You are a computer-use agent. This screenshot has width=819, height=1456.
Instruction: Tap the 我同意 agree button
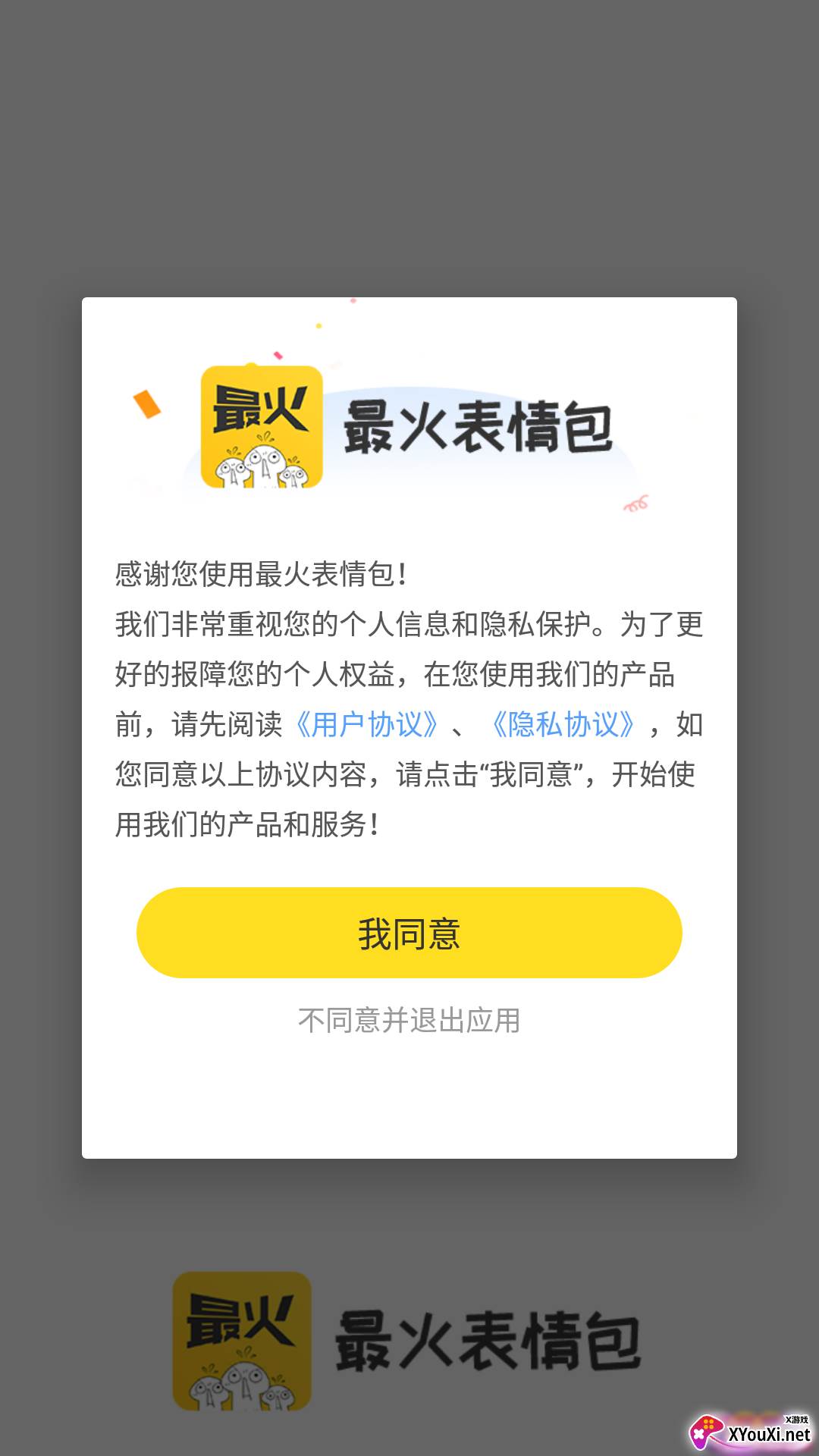(x=409, y=933)
